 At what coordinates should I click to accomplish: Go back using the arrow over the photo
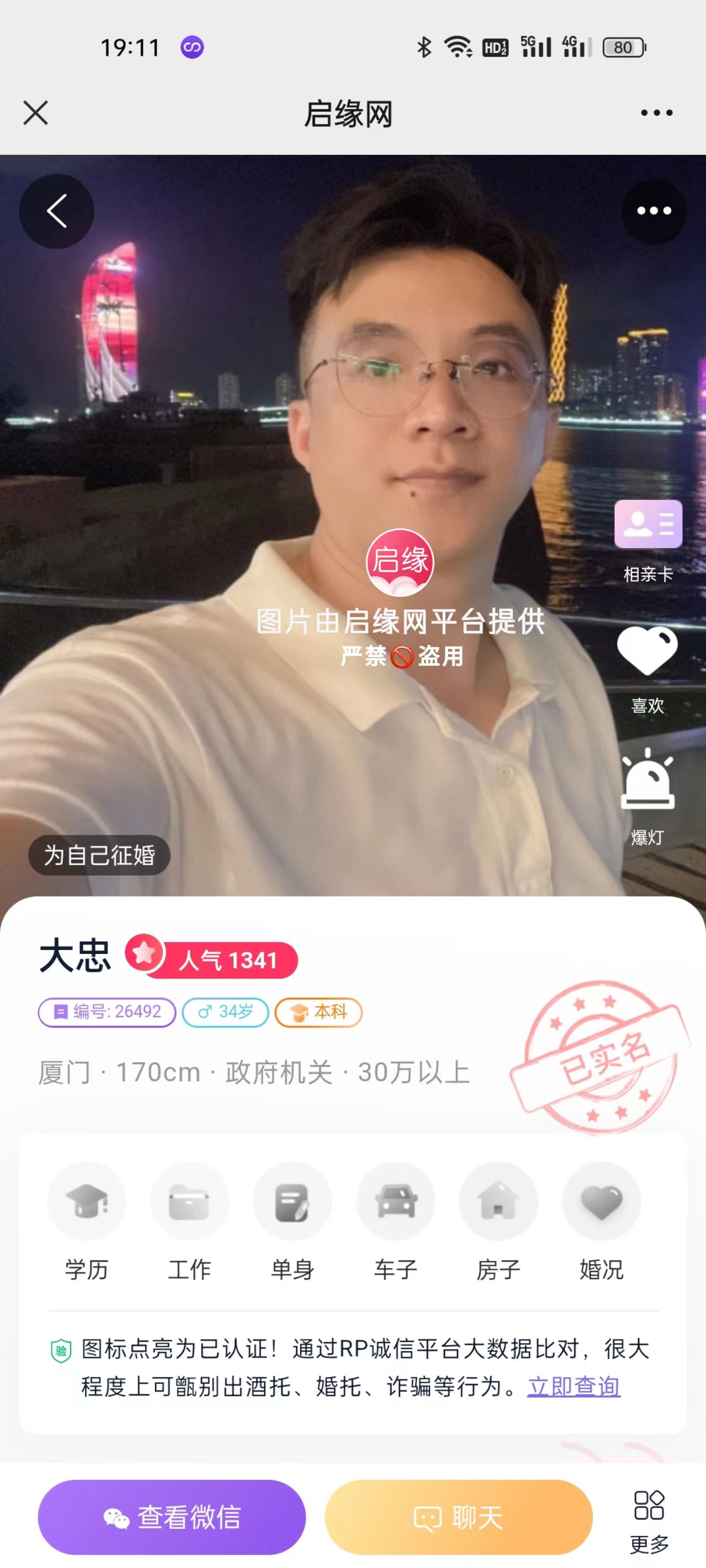point(57,211)
